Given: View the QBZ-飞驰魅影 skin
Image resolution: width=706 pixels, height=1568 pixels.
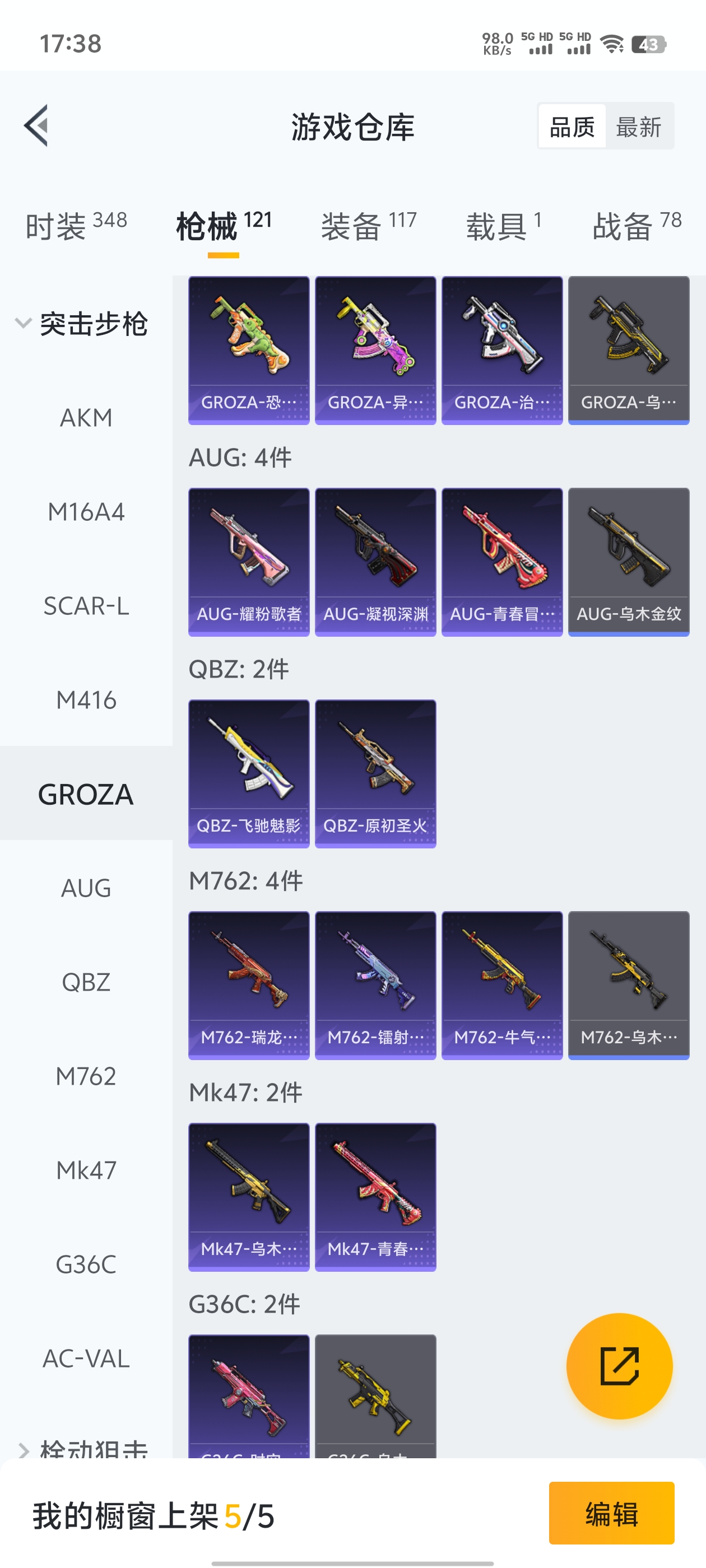Looking at the screenshot, I should pos(249,773).
